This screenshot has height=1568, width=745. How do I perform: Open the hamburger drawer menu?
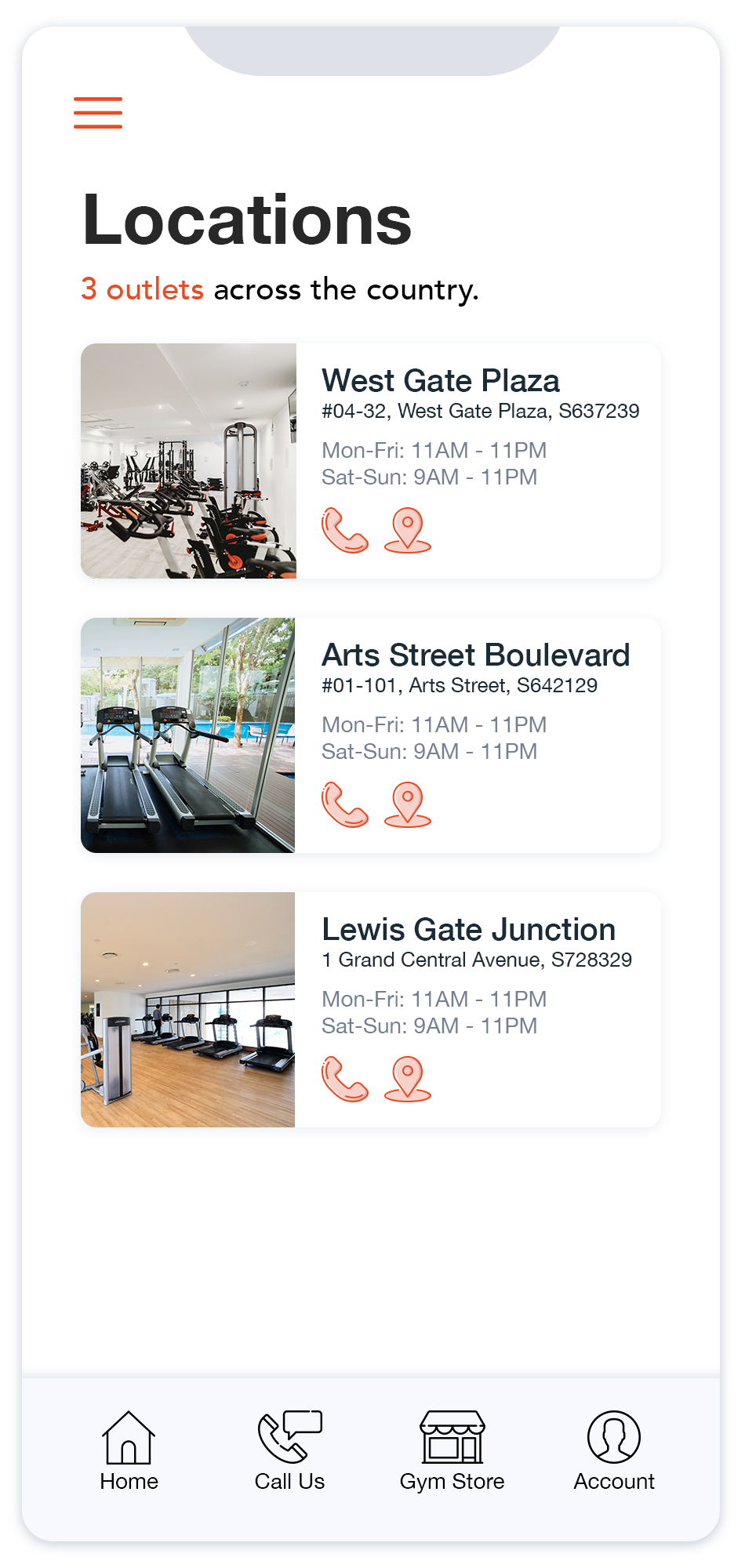[x=98, y=112]
